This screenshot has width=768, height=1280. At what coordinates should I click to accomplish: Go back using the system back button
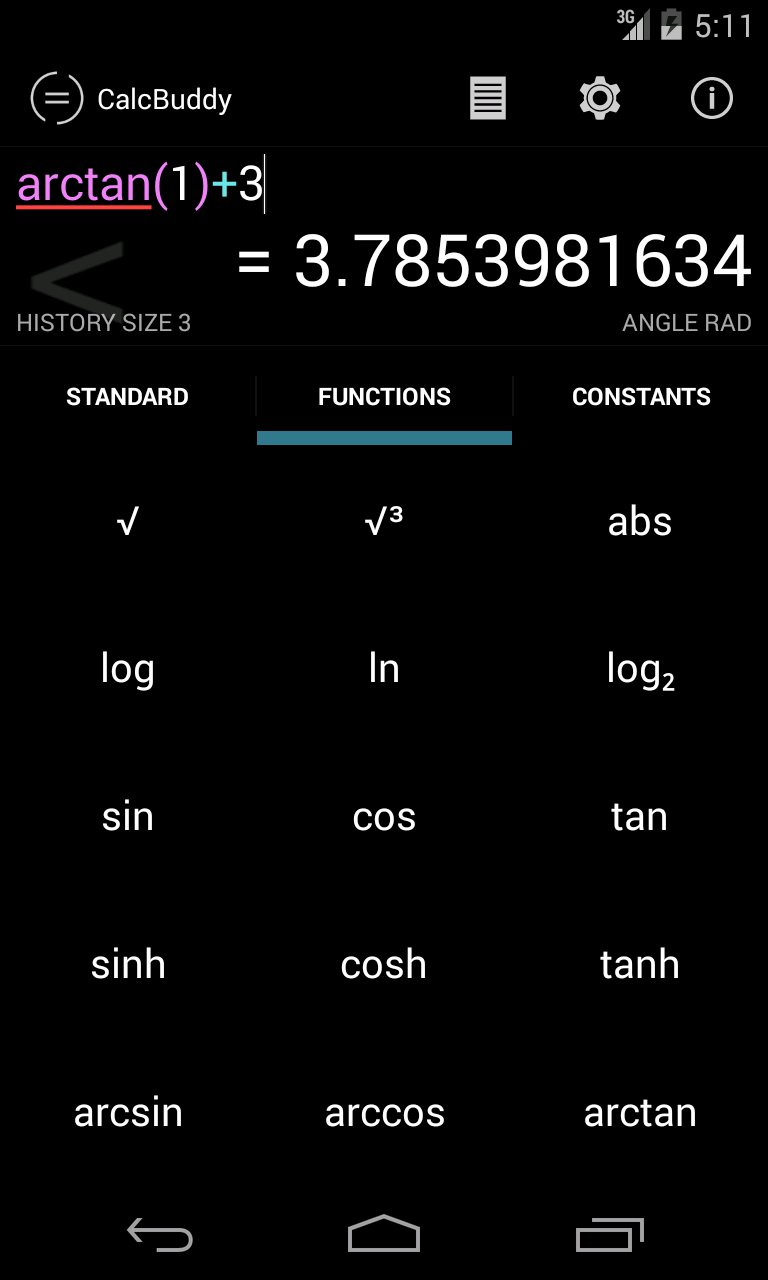[160, 1234]
